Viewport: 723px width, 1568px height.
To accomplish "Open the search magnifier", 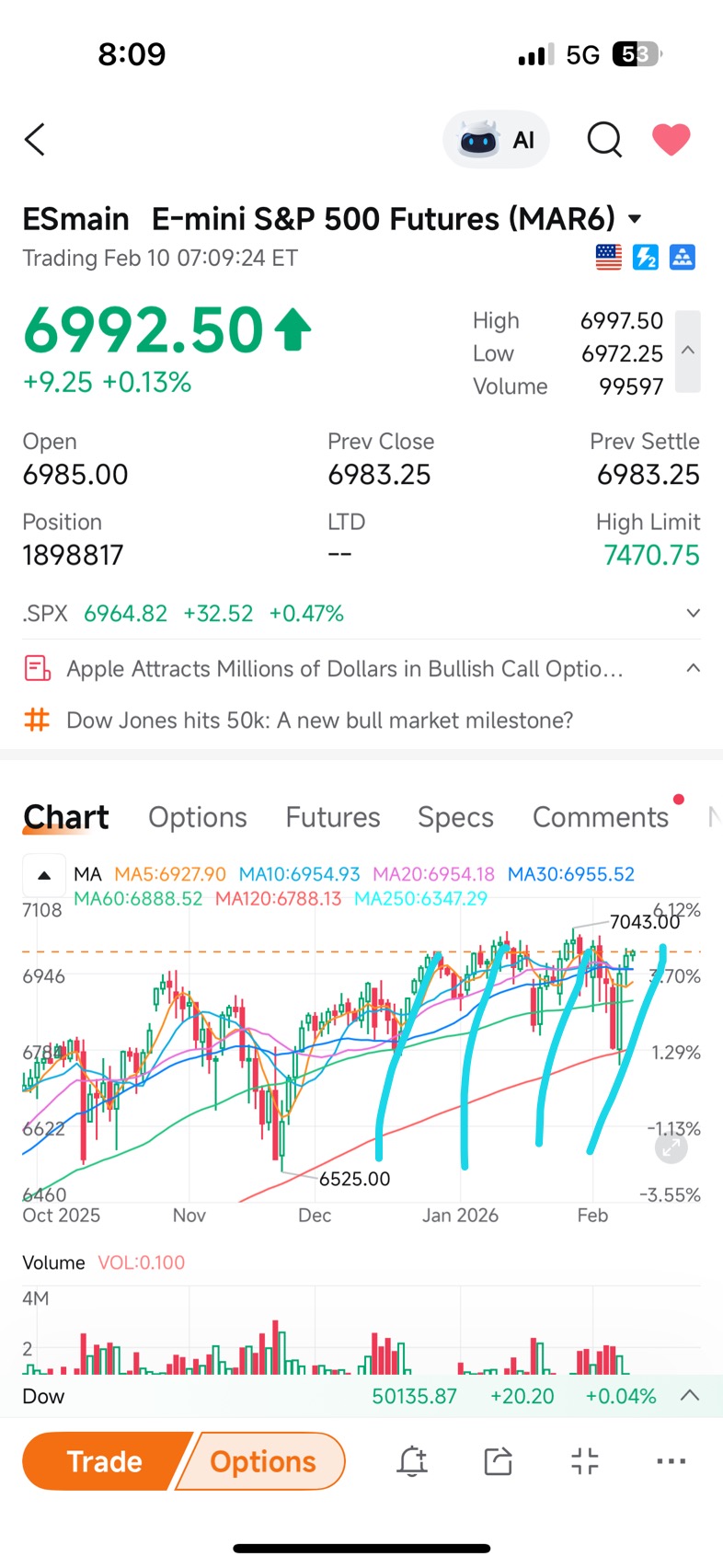I will point(604,140).
